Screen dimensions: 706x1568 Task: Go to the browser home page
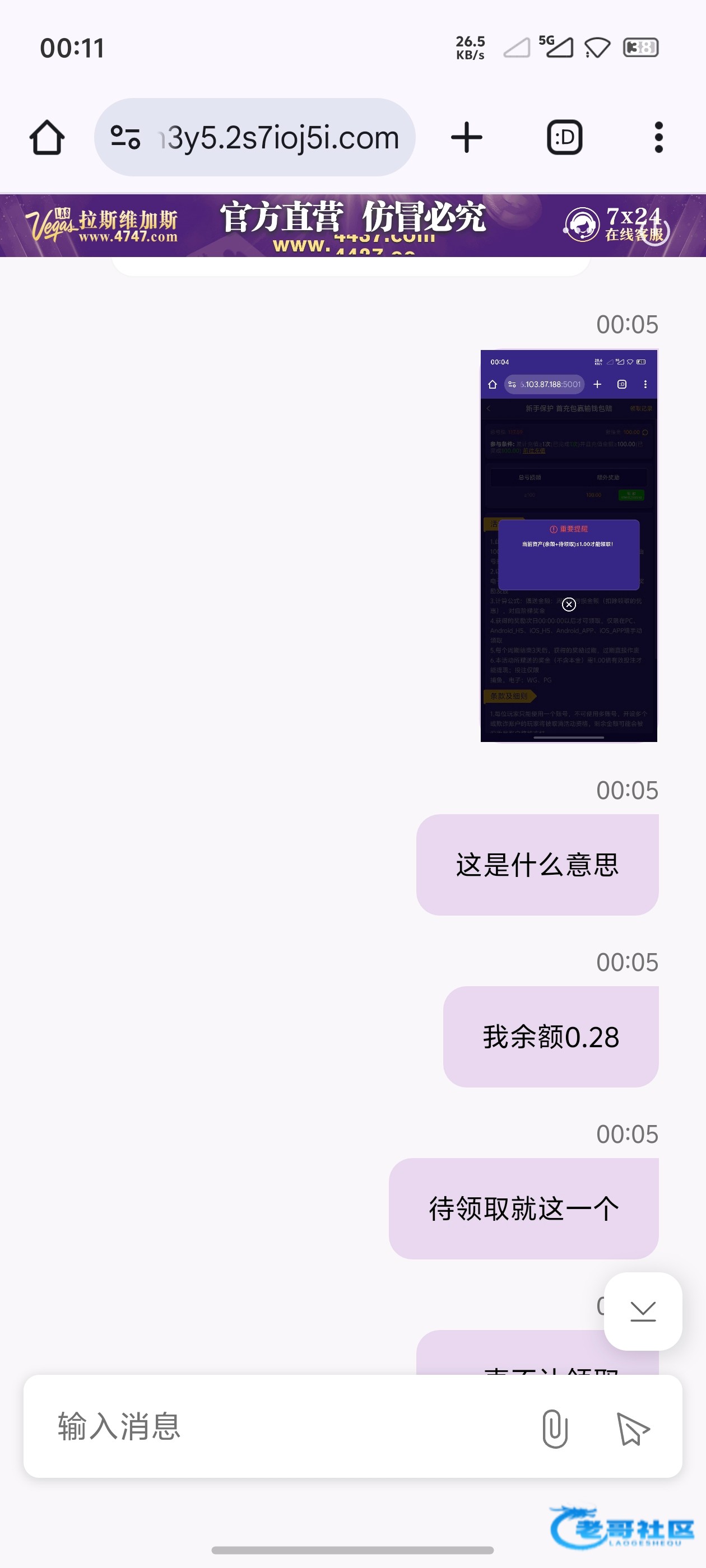coord(47,138)
